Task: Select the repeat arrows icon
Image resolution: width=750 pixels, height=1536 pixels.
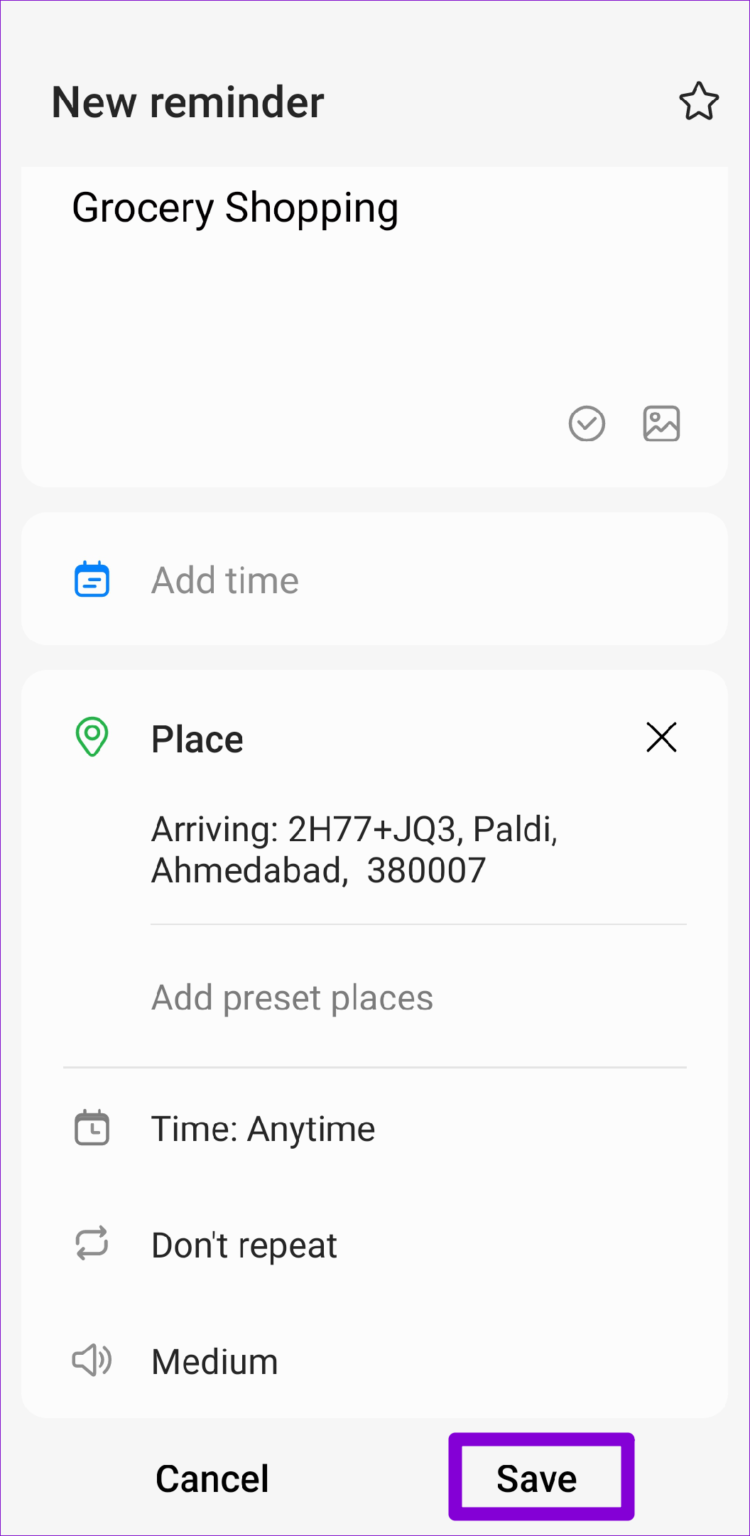Action: tap(92, 1244)
